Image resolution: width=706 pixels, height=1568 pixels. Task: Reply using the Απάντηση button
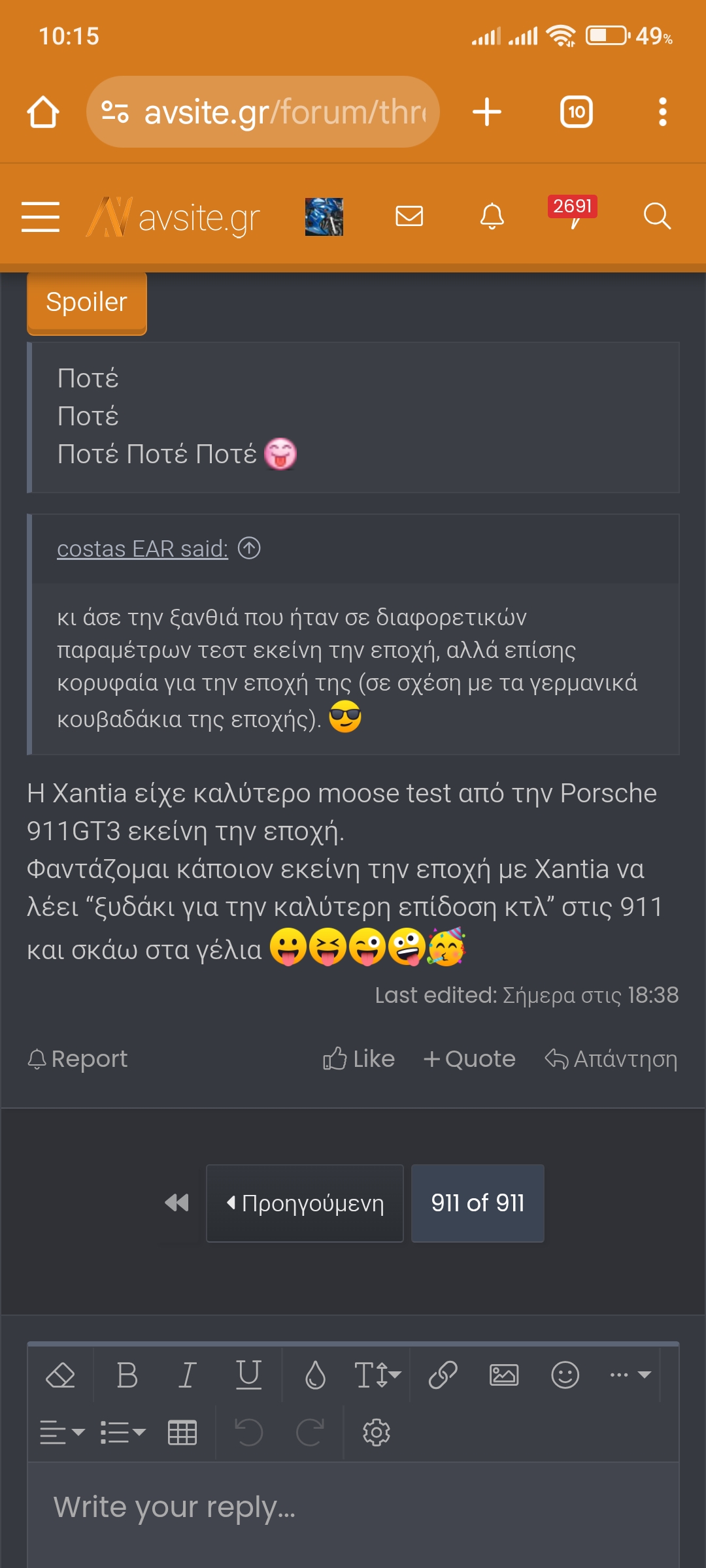coord(611,1058)
